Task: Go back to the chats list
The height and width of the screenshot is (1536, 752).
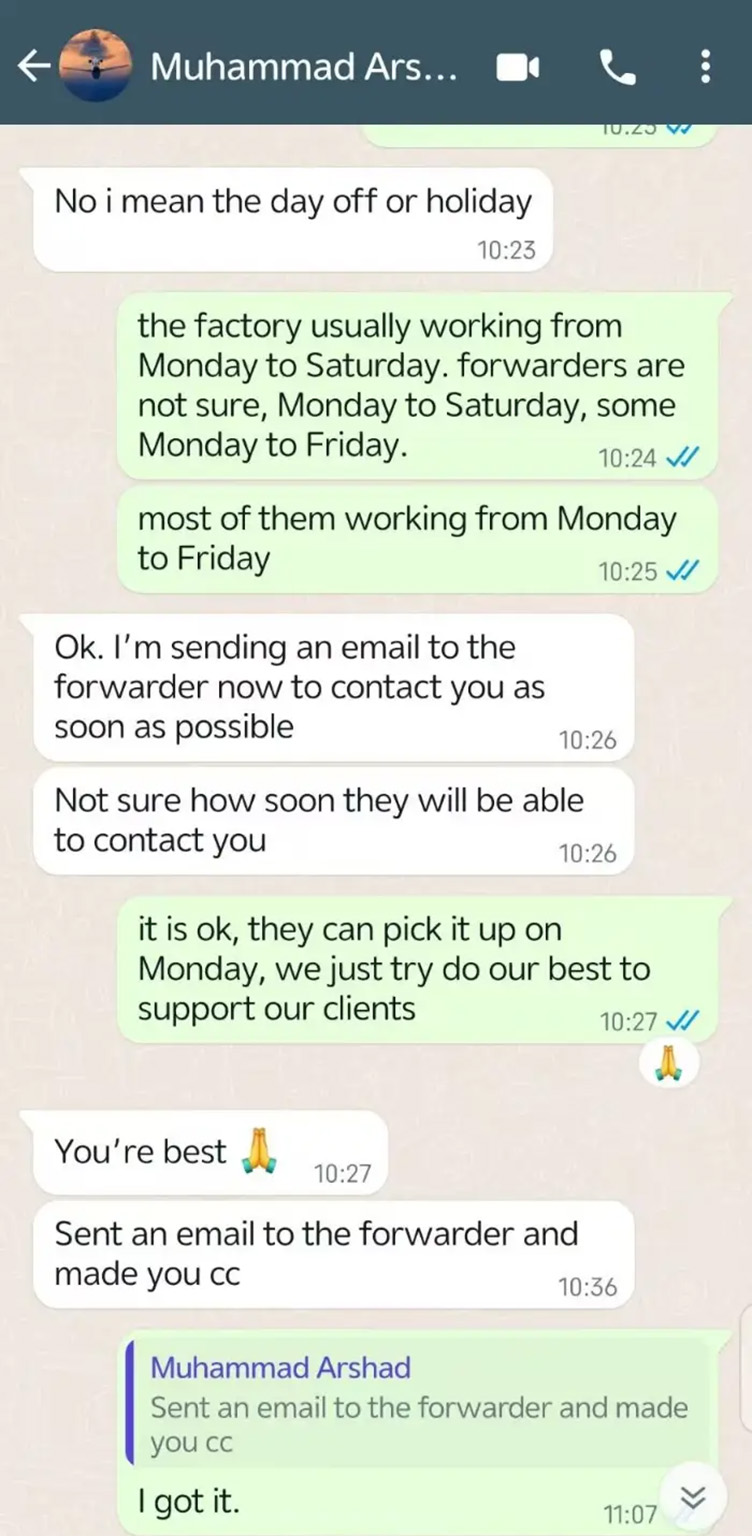Action: (32, 68)
